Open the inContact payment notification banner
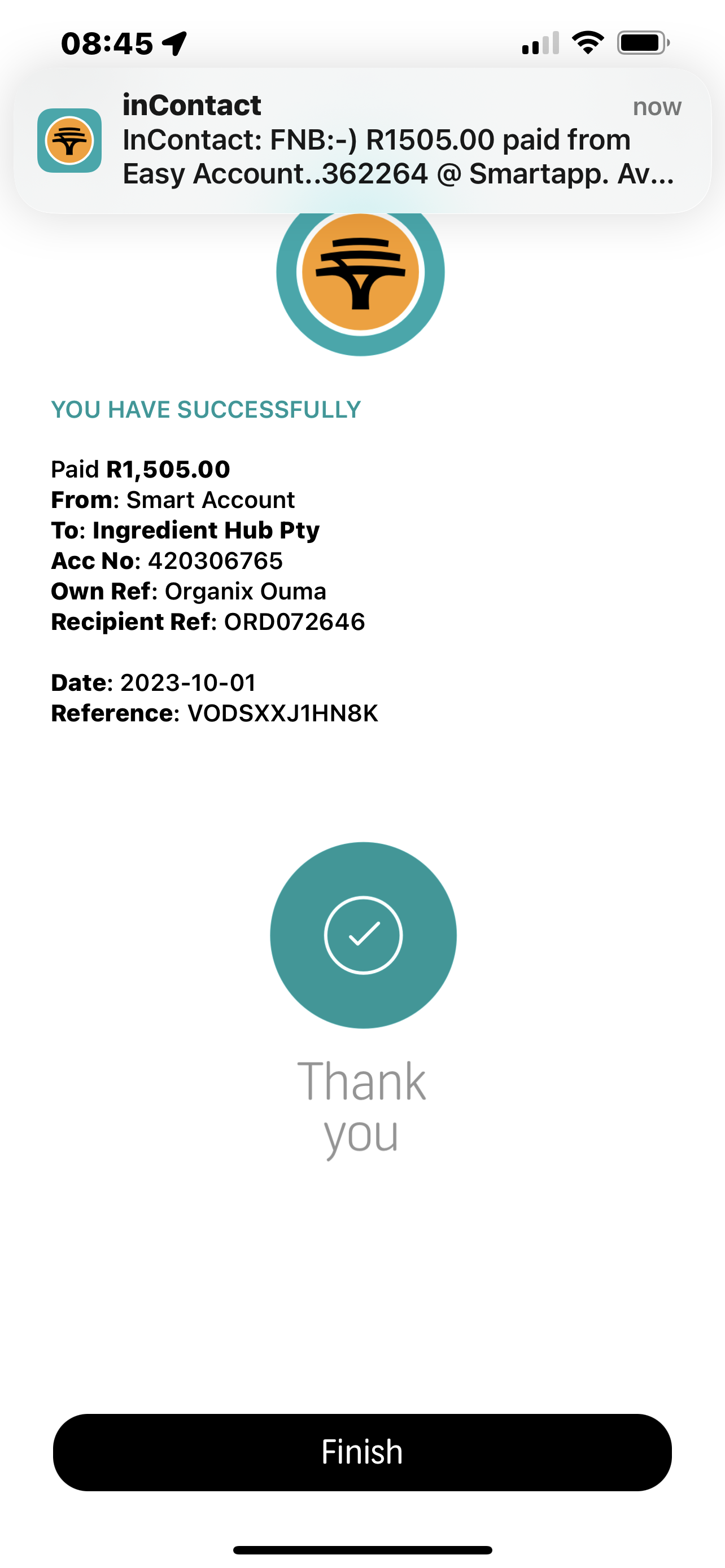Image resolution: width=725 pixels, height=1568 pixels. pyautogui.click(x=362, y=141)
